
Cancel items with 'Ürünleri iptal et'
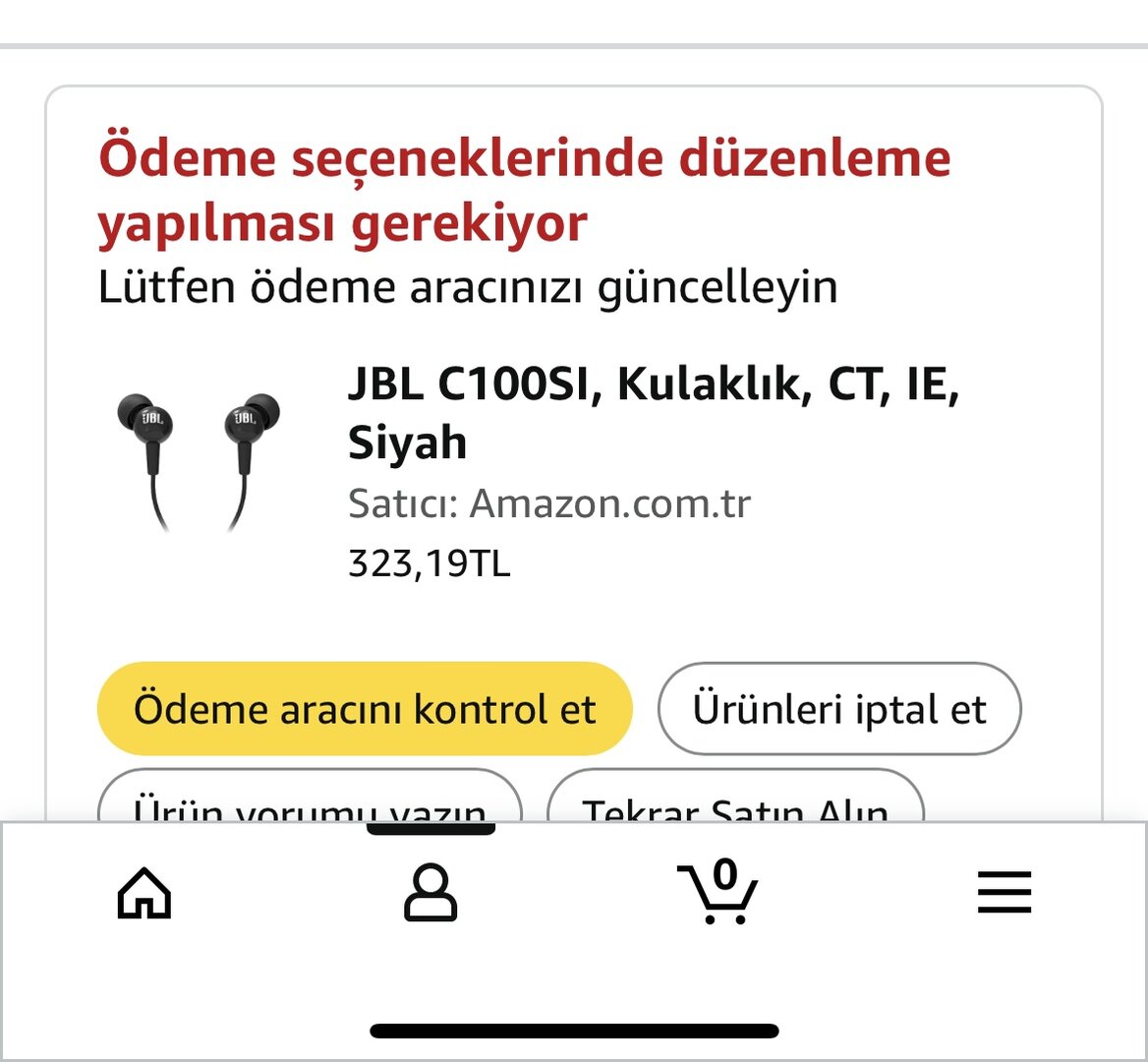pos(838,709)
